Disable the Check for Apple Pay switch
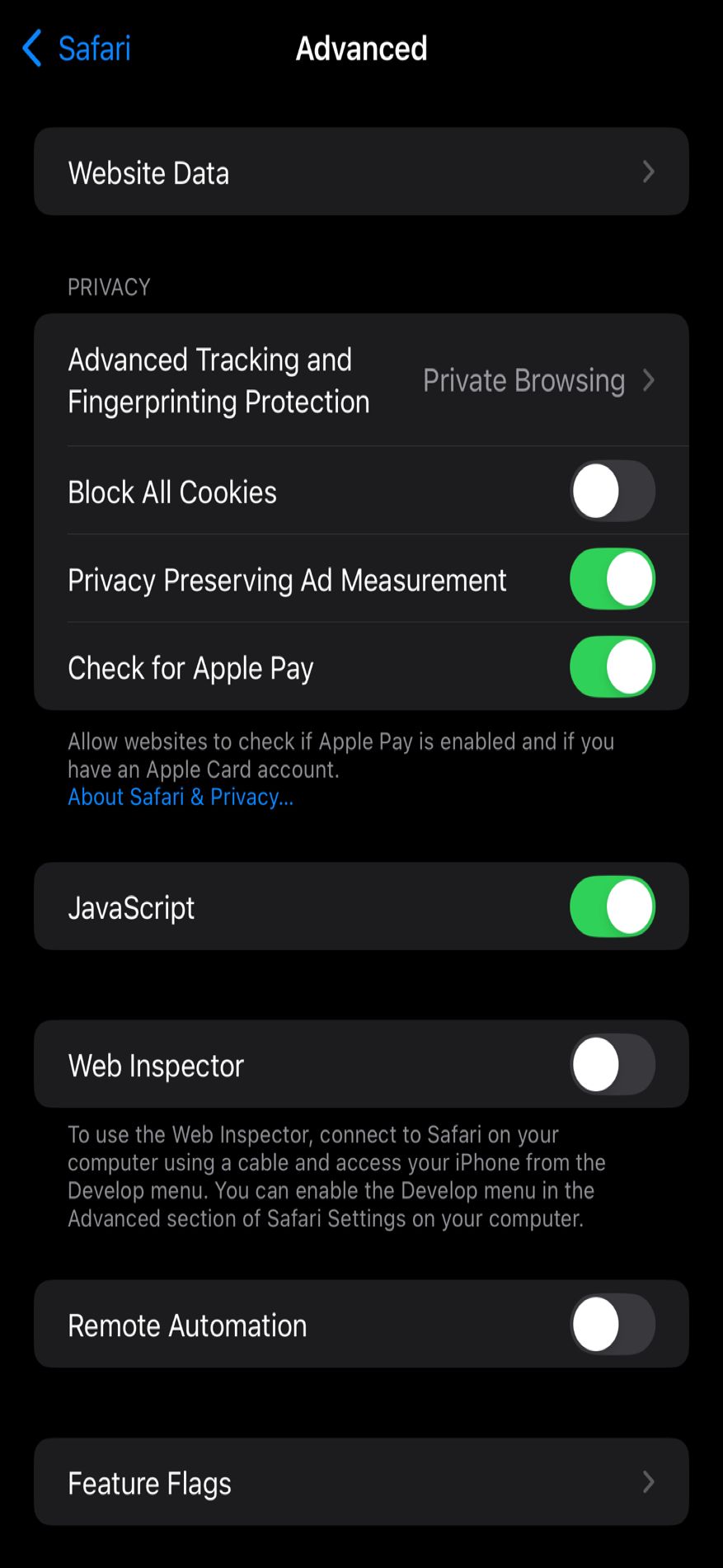 (613, 666)
